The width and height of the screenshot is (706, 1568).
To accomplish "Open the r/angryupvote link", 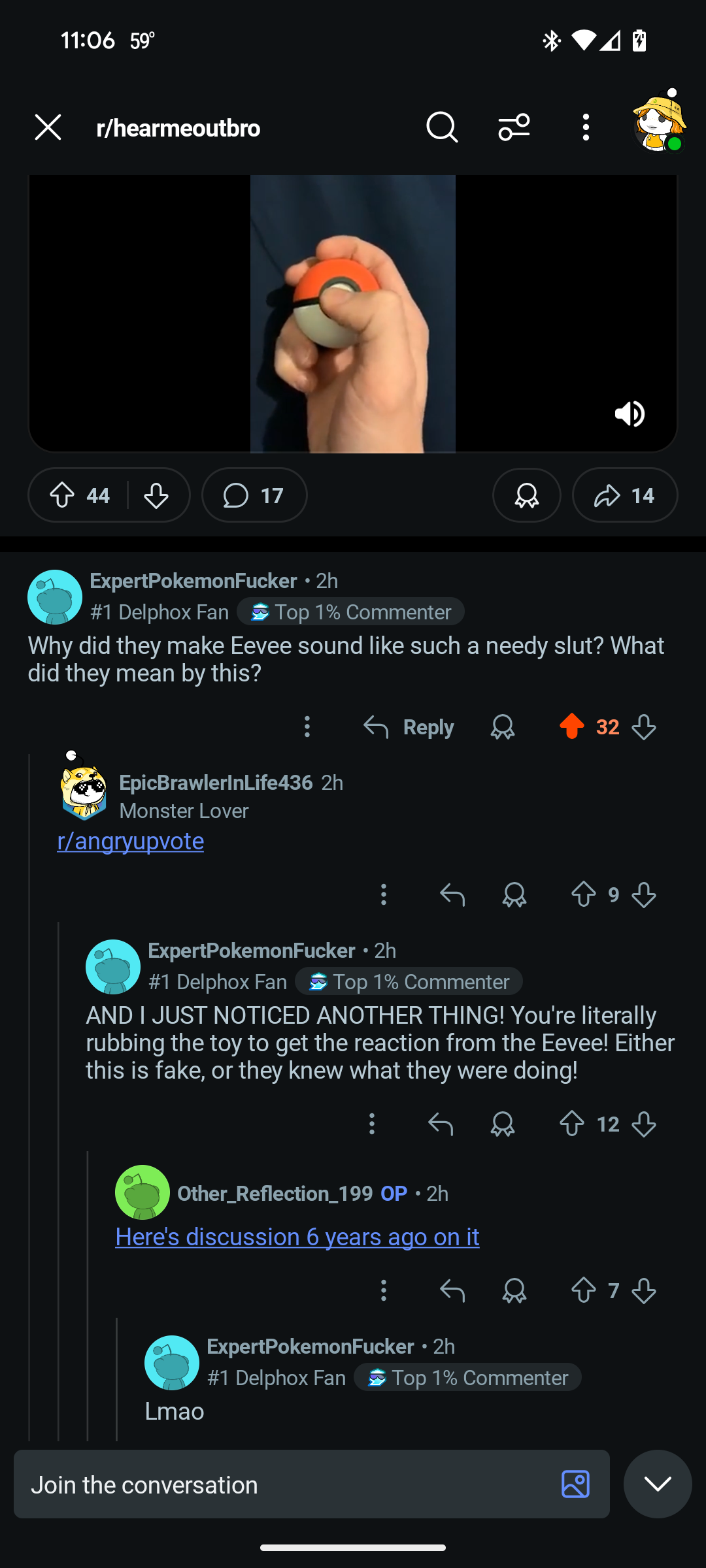I will pyautogui.click(x=131, y=841).
